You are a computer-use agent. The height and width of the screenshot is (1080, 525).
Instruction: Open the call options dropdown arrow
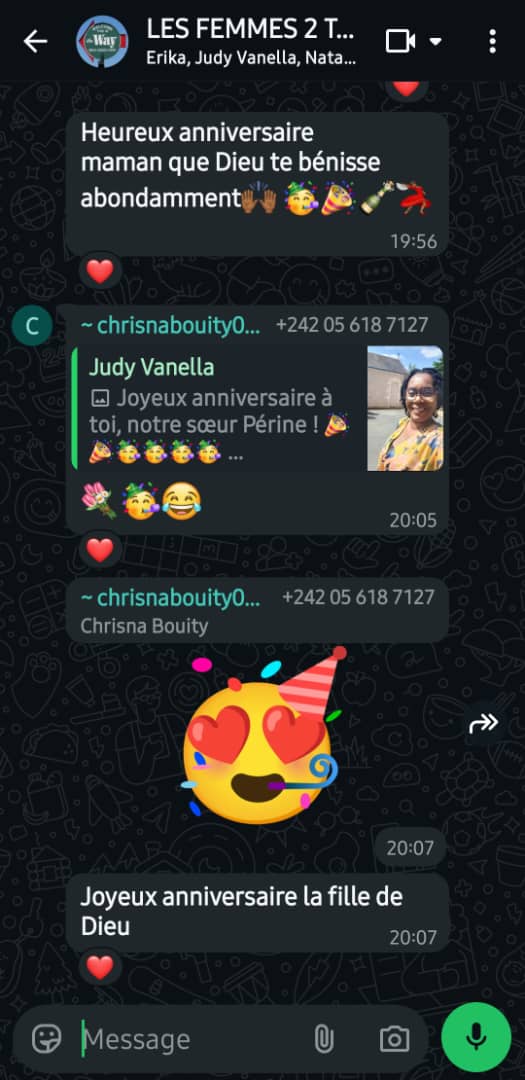[435, 41]
